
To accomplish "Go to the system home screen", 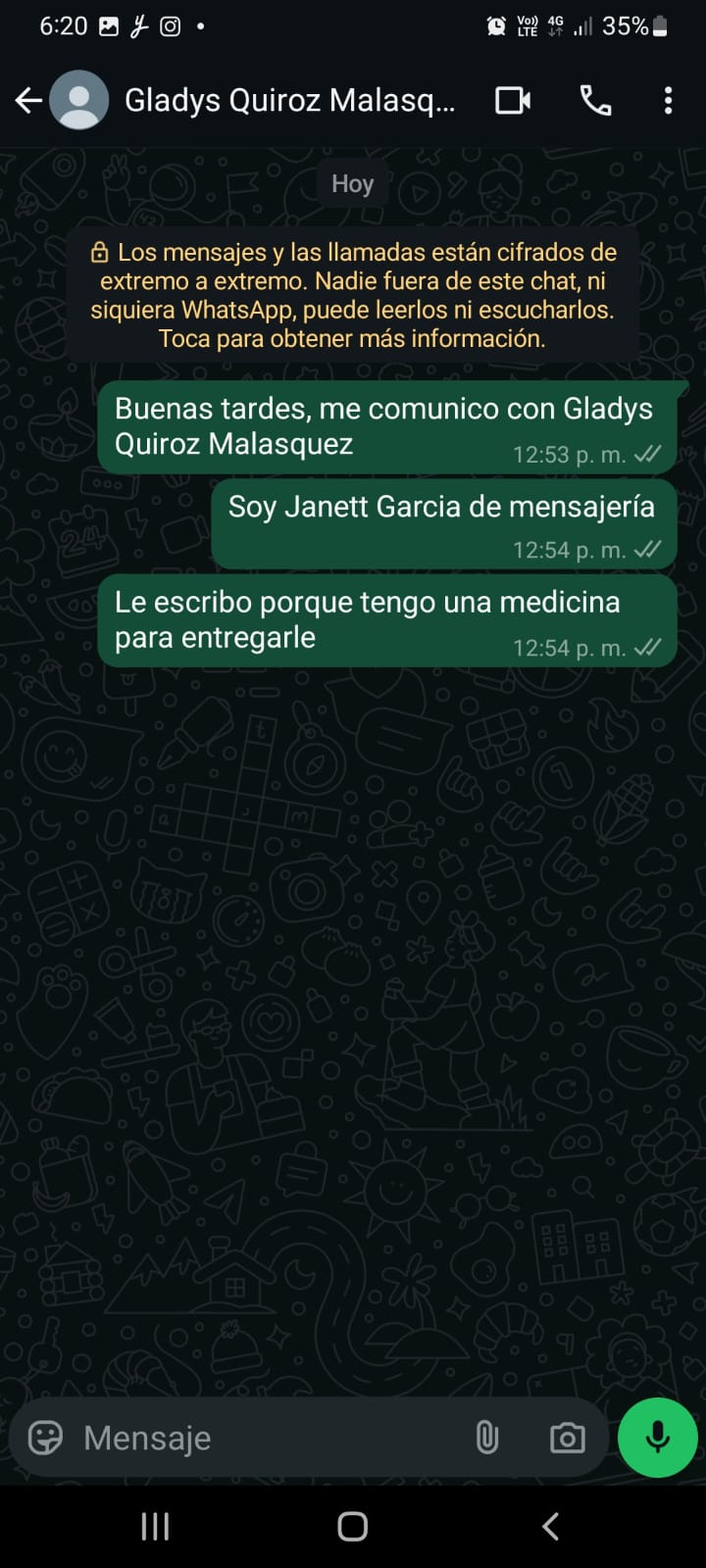I will [x=352, y=1526].
